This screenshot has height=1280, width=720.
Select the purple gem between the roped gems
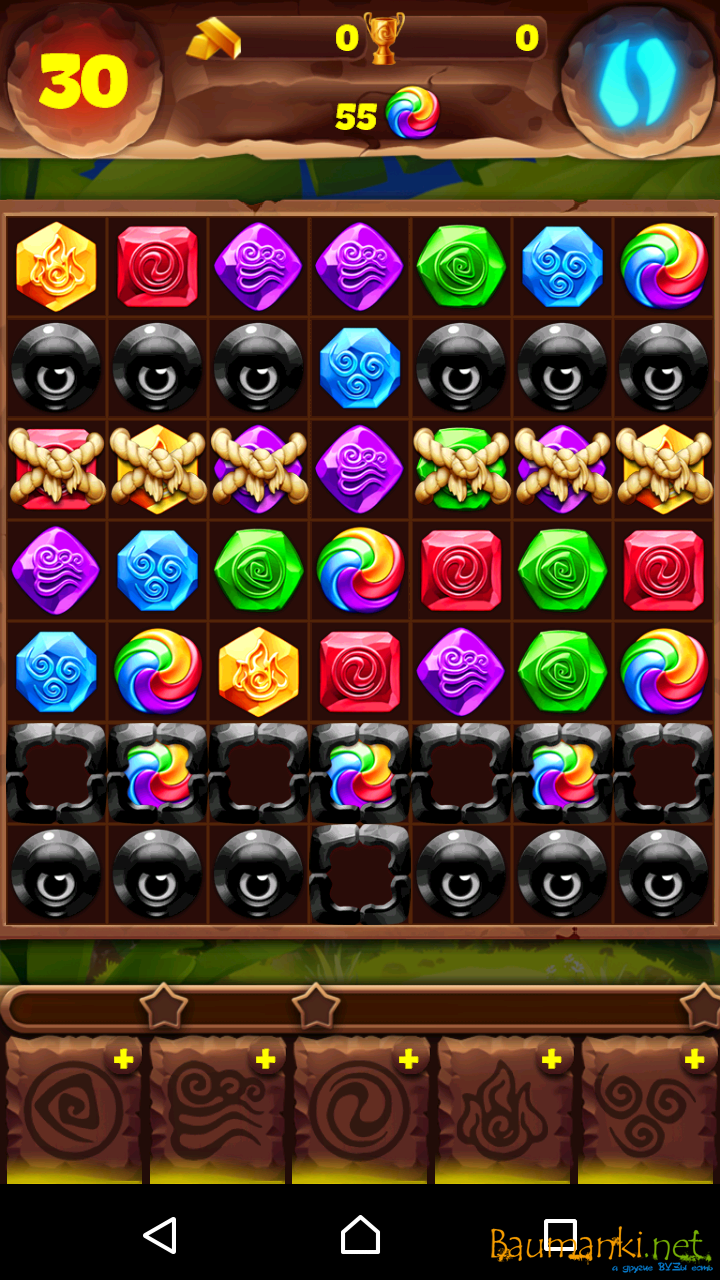(x=360, y=468)
